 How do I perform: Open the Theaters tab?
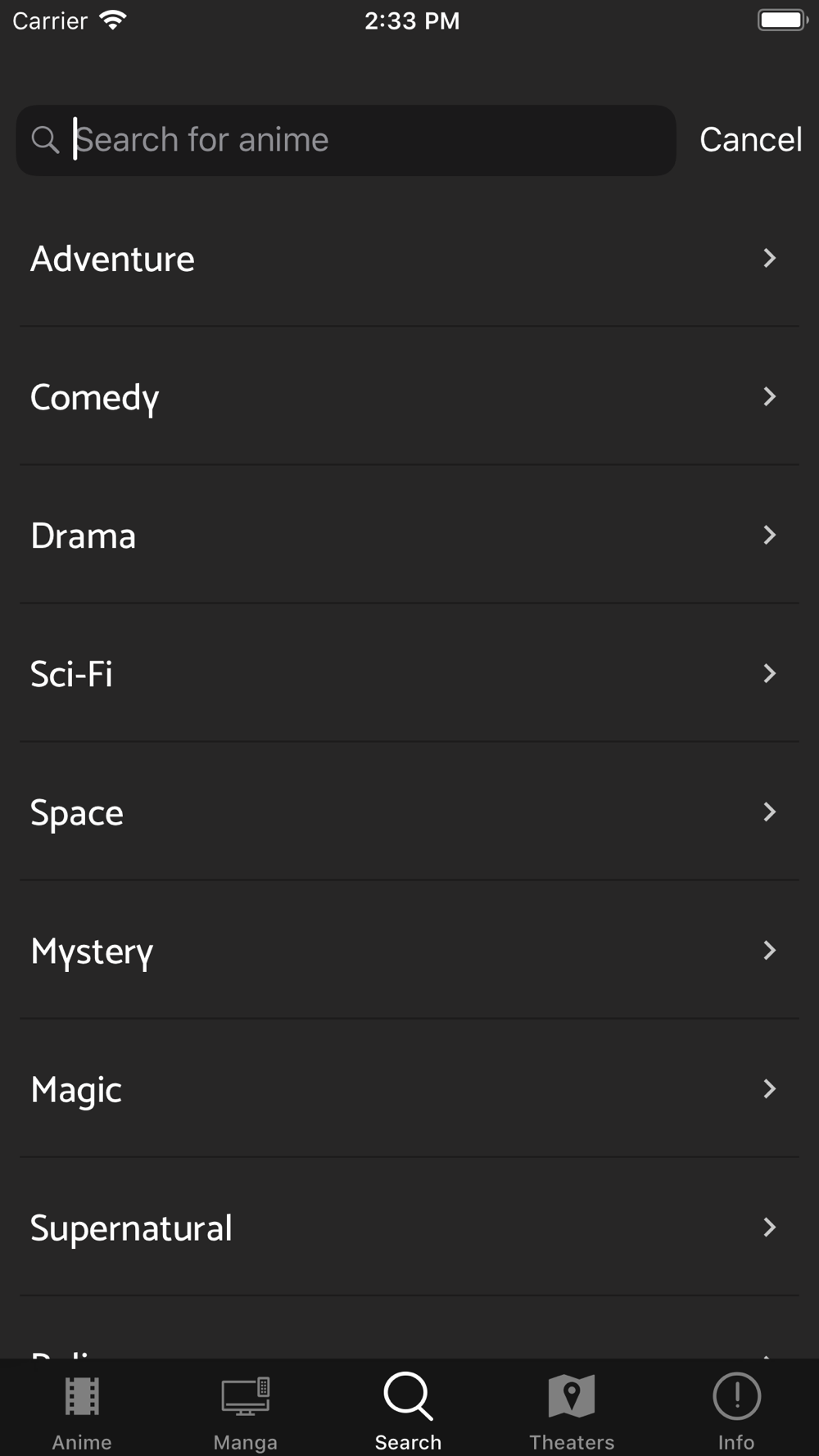(x=572, y=1410)
